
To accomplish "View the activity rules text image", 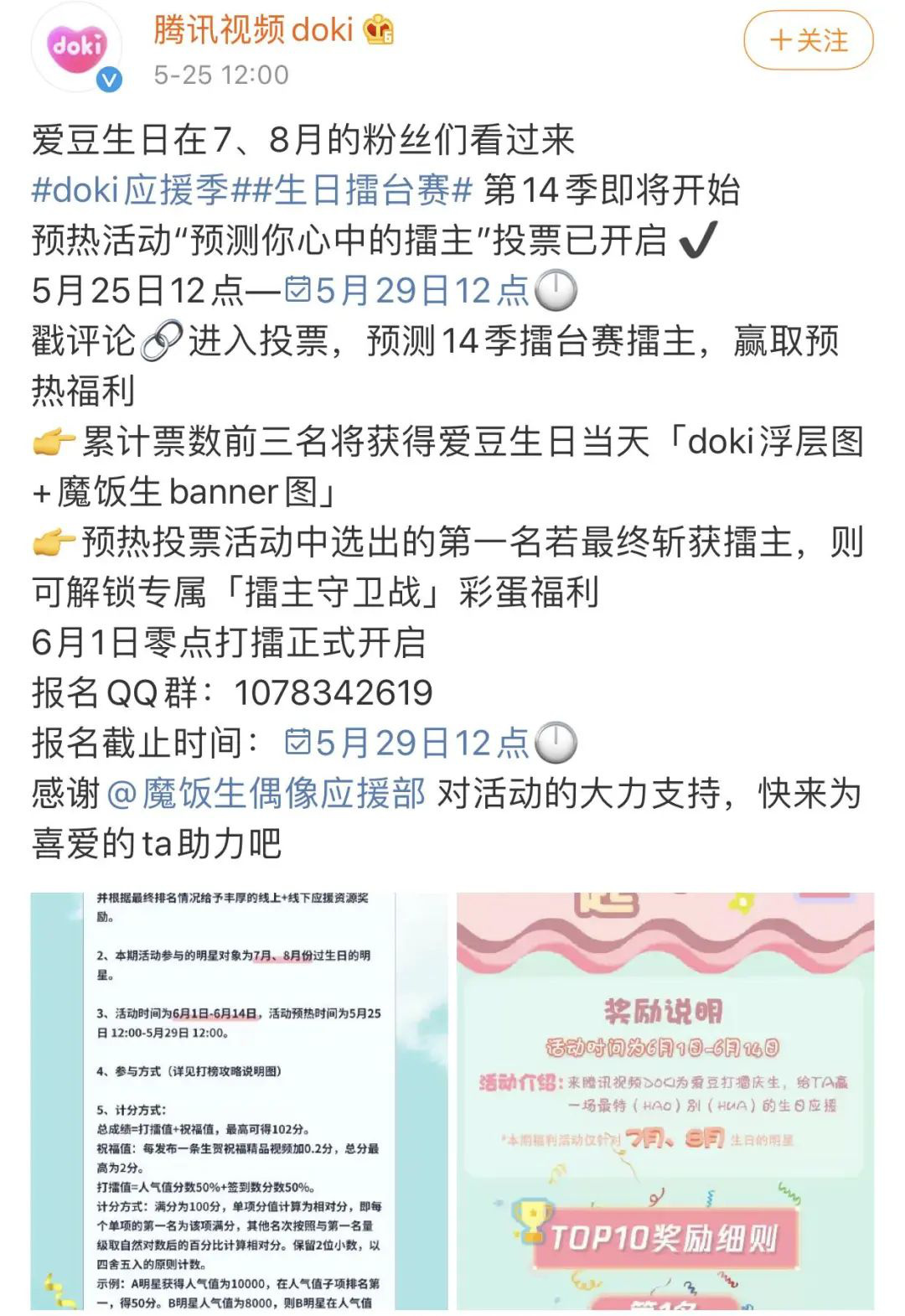I will point(240,1100).
